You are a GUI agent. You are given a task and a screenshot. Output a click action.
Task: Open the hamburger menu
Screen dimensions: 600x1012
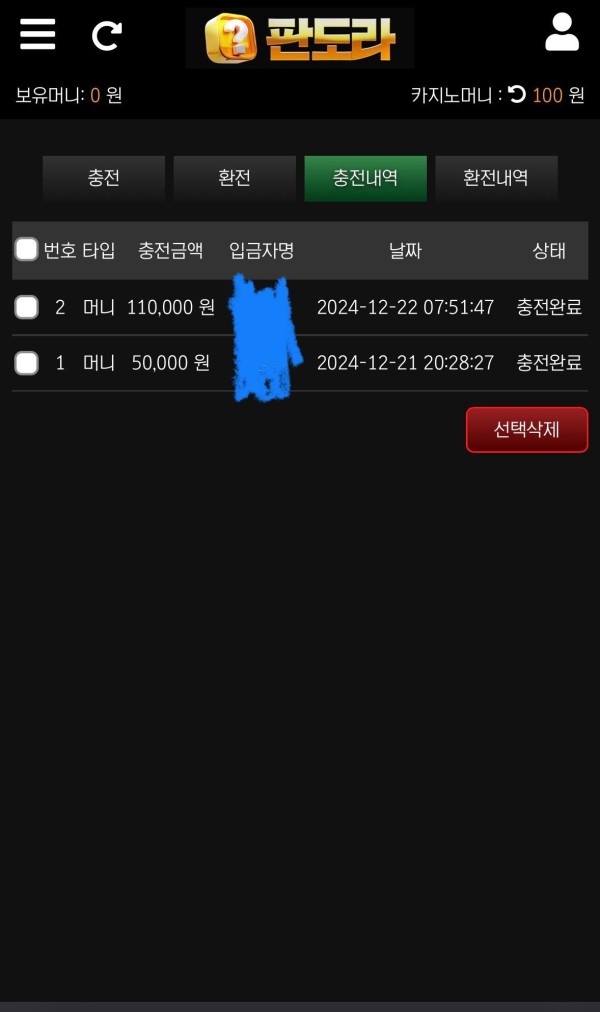click(38, 34)
